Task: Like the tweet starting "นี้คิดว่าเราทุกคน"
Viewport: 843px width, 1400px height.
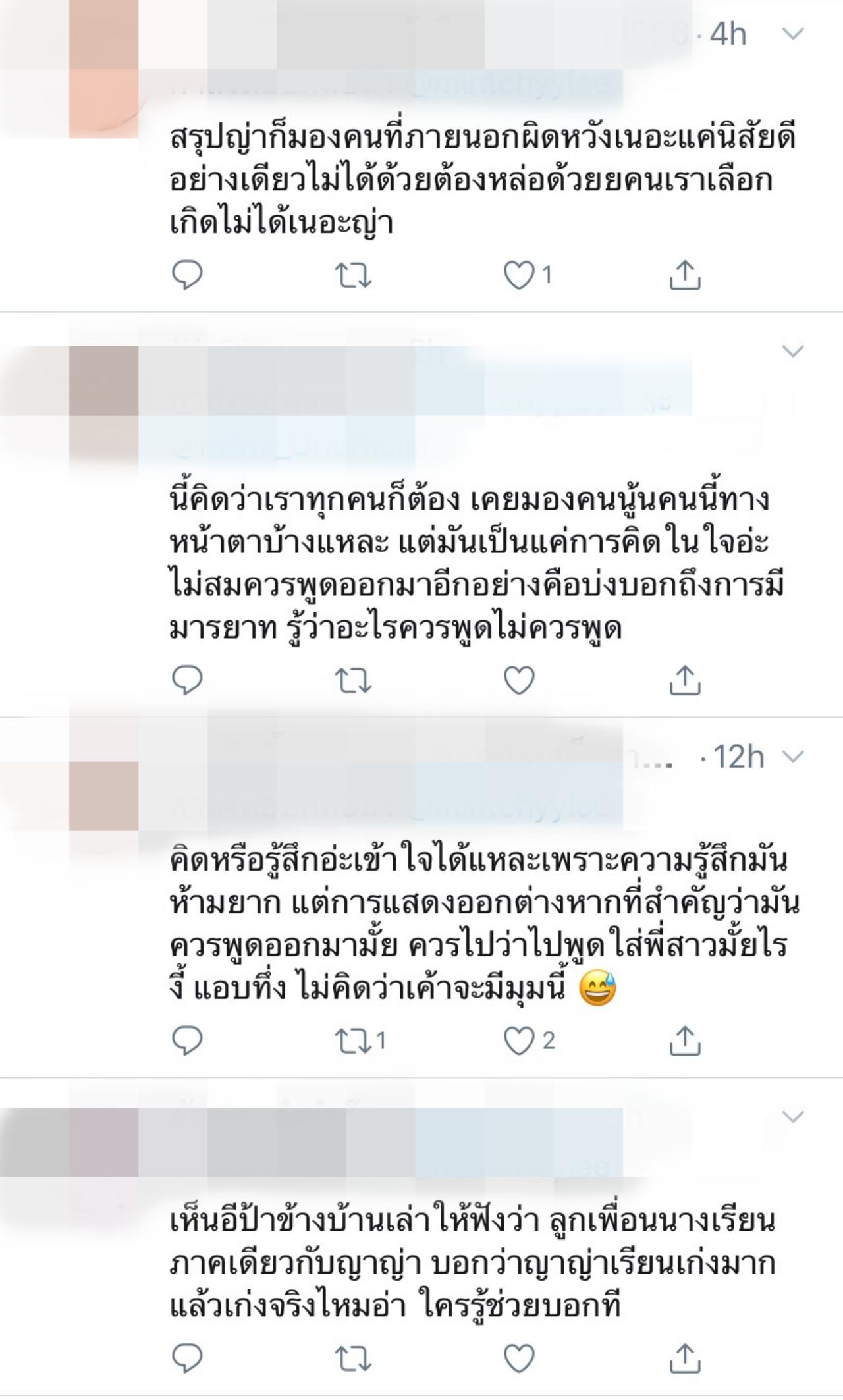Action: point(519,680)
